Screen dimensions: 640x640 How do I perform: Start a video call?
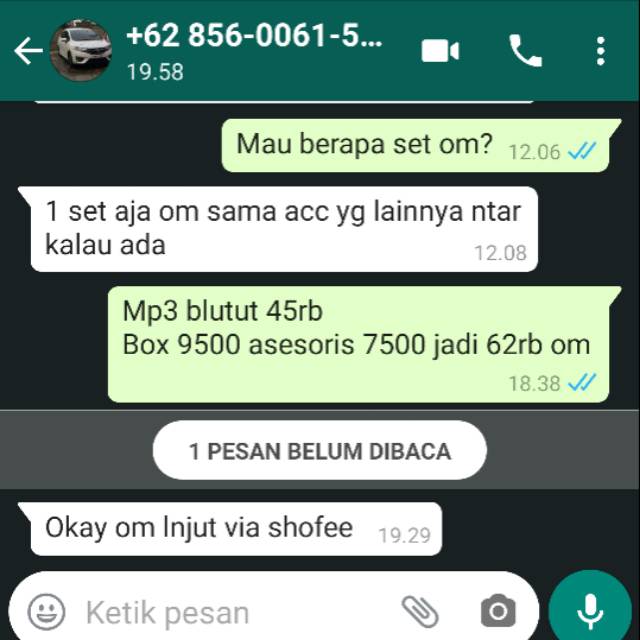click(x=440, y=50)
